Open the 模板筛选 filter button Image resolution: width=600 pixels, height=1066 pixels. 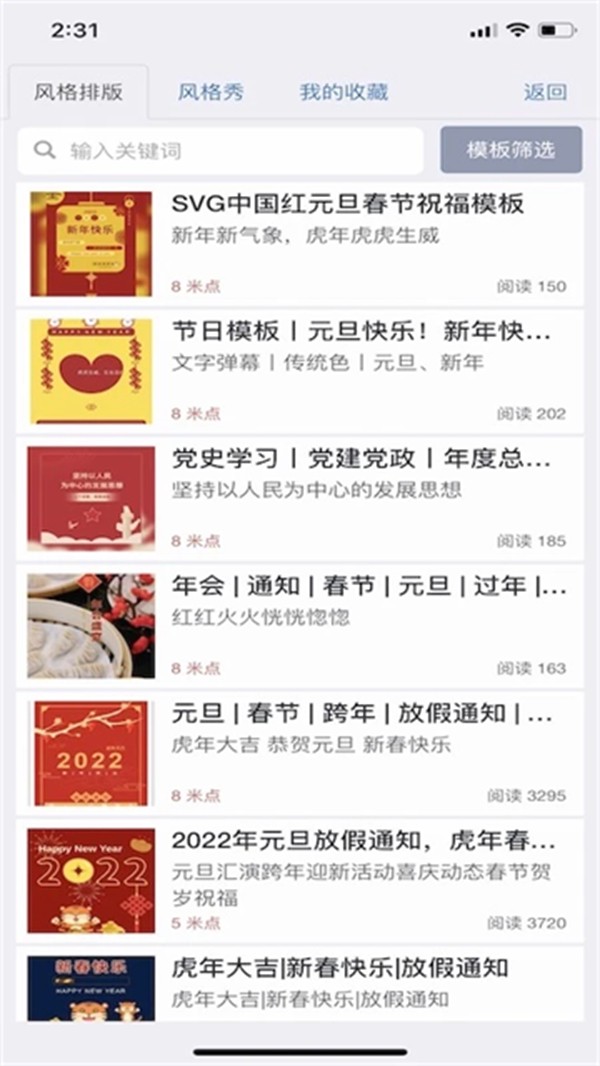[511, 151]
